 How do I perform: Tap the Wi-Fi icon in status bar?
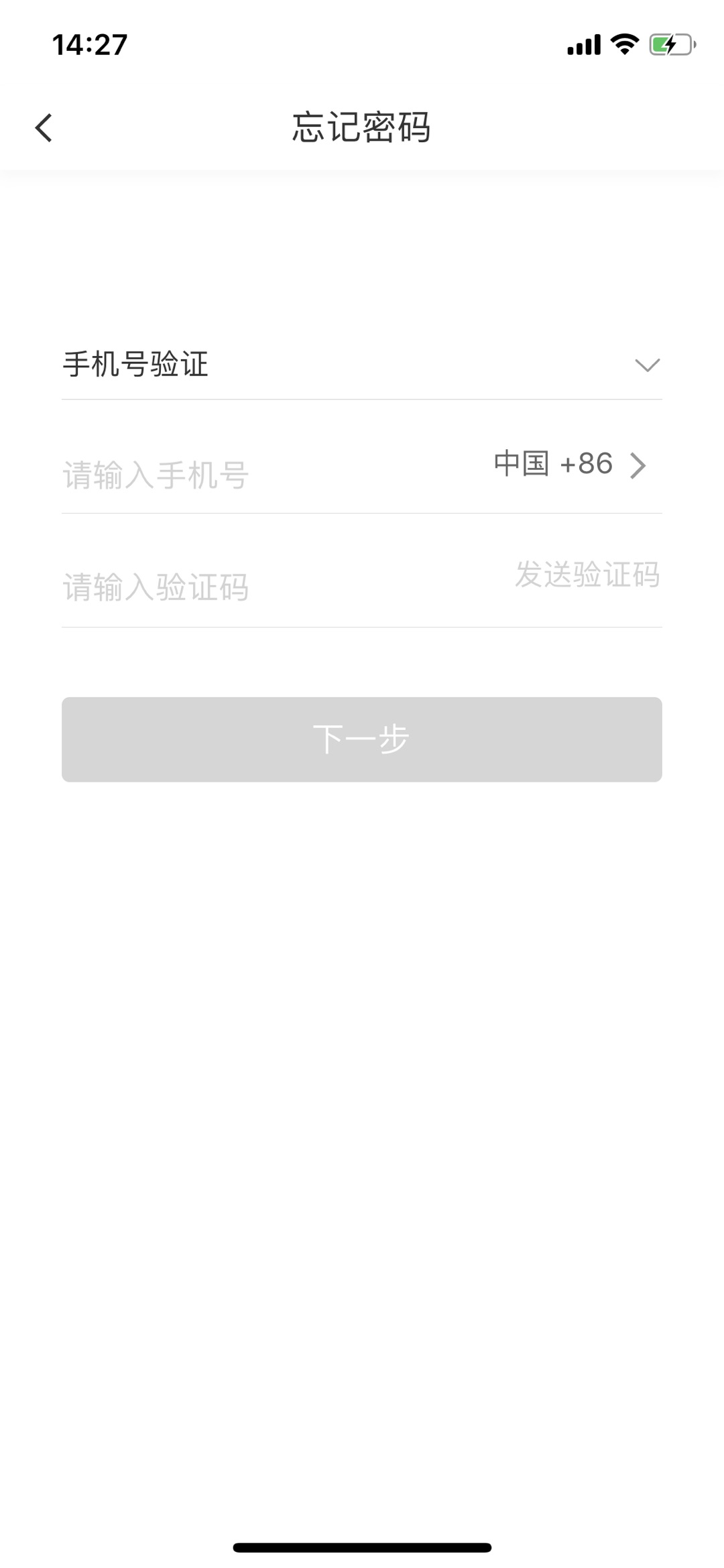point(623,44)
